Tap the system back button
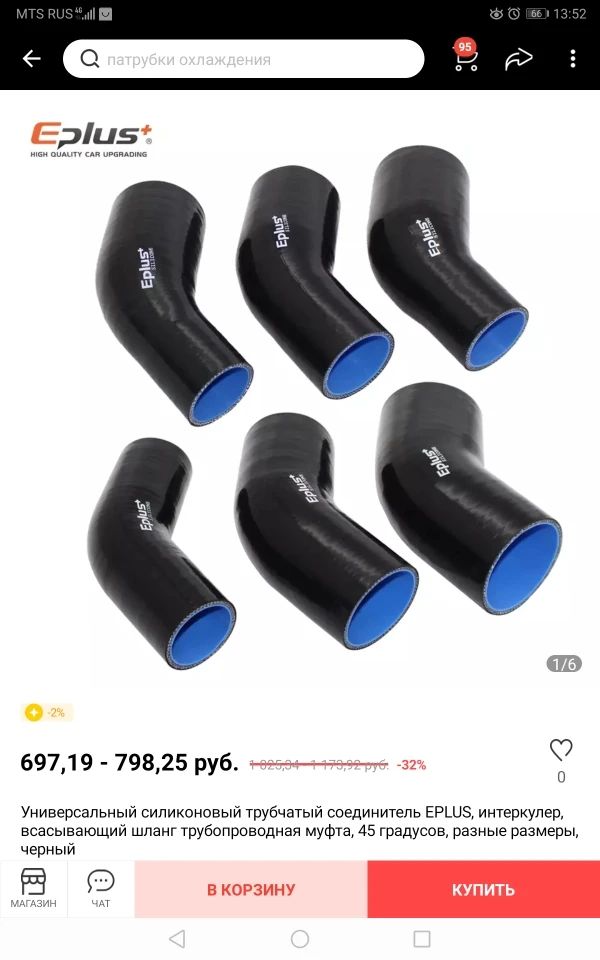The height and width of the screenshot is (960, 600). click(177, 939)
